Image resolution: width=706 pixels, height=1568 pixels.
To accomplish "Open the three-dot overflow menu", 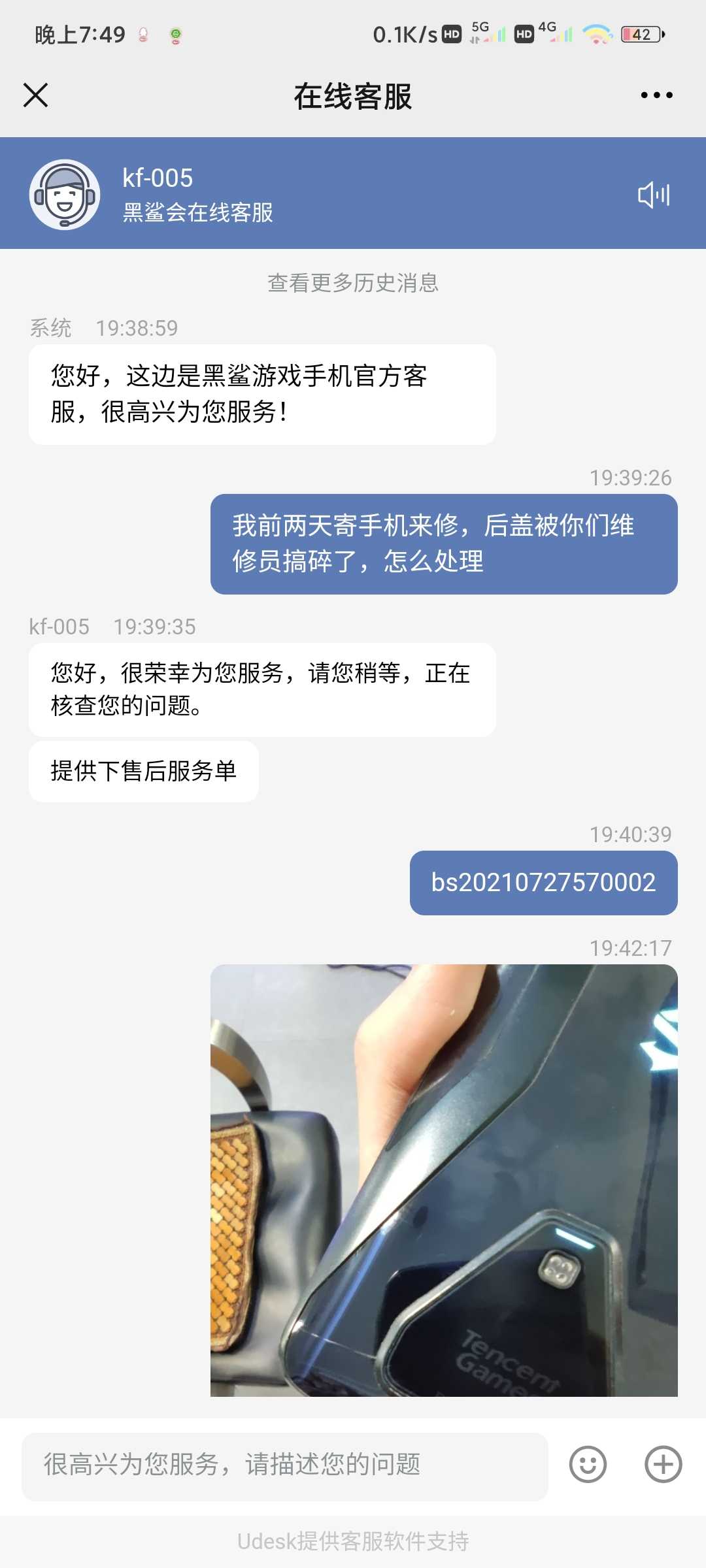I will click(656, 95).
